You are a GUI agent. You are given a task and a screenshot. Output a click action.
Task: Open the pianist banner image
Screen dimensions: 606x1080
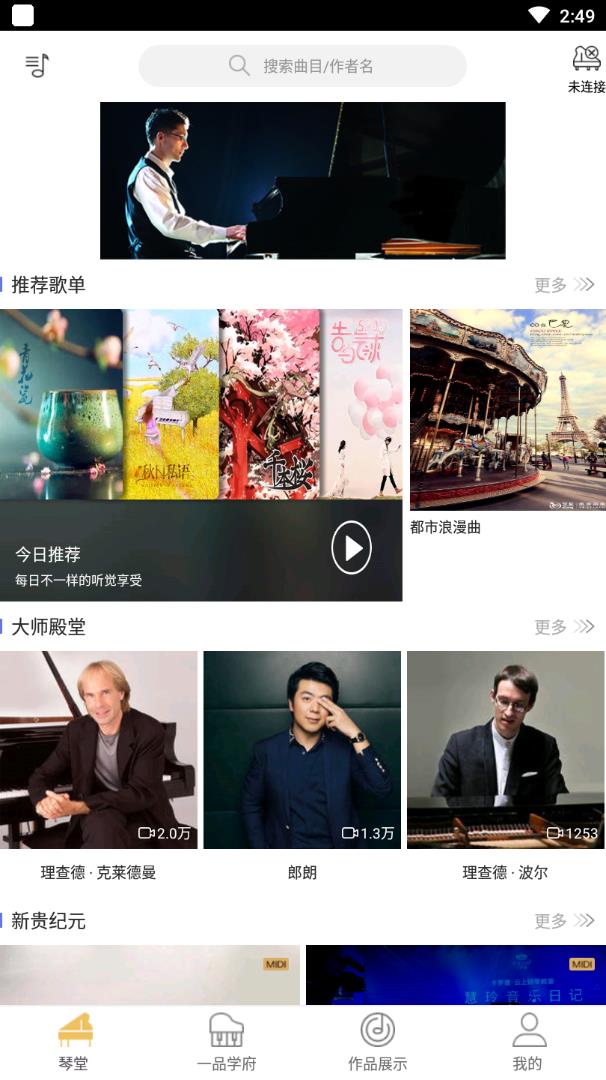302,180
